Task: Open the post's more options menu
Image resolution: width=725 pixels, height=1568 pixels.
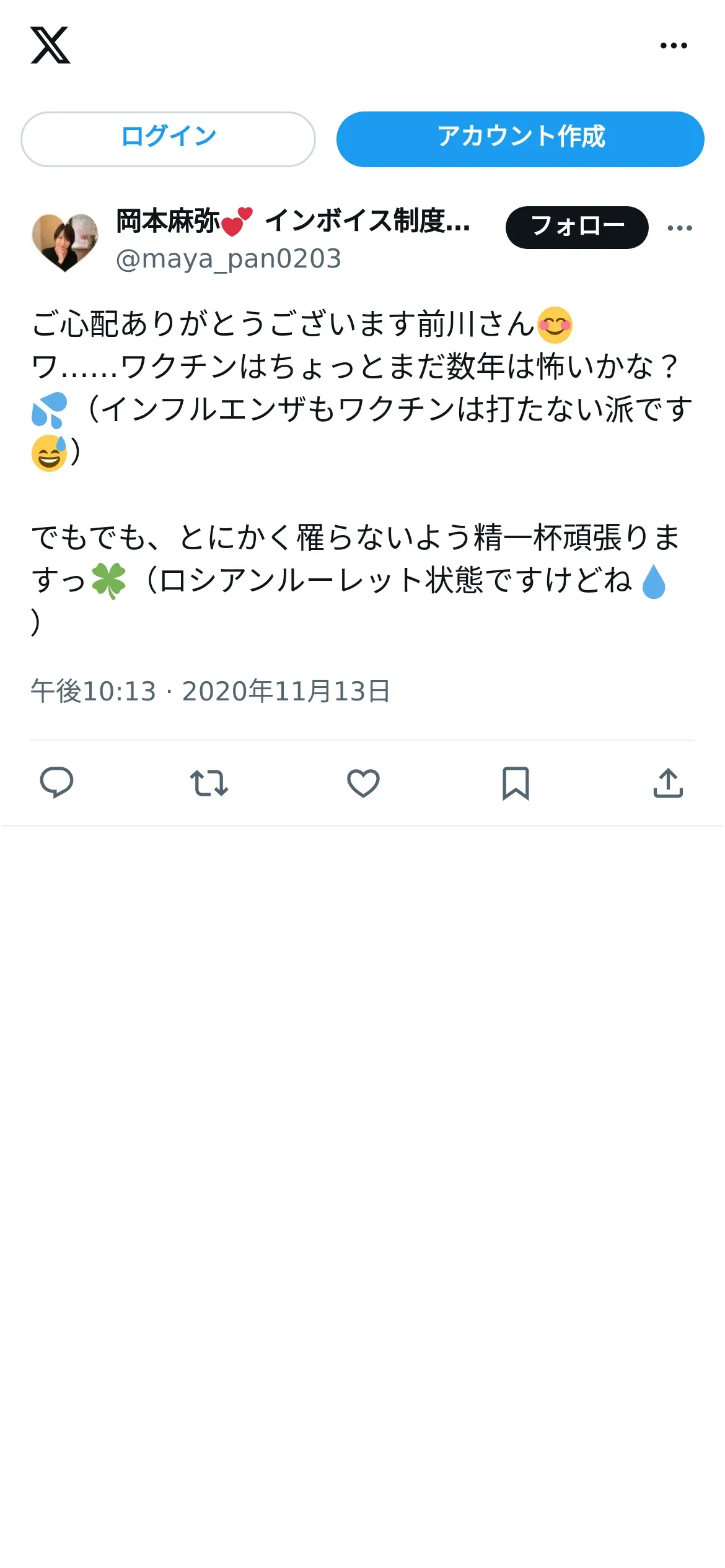Action: click(680, 228)
